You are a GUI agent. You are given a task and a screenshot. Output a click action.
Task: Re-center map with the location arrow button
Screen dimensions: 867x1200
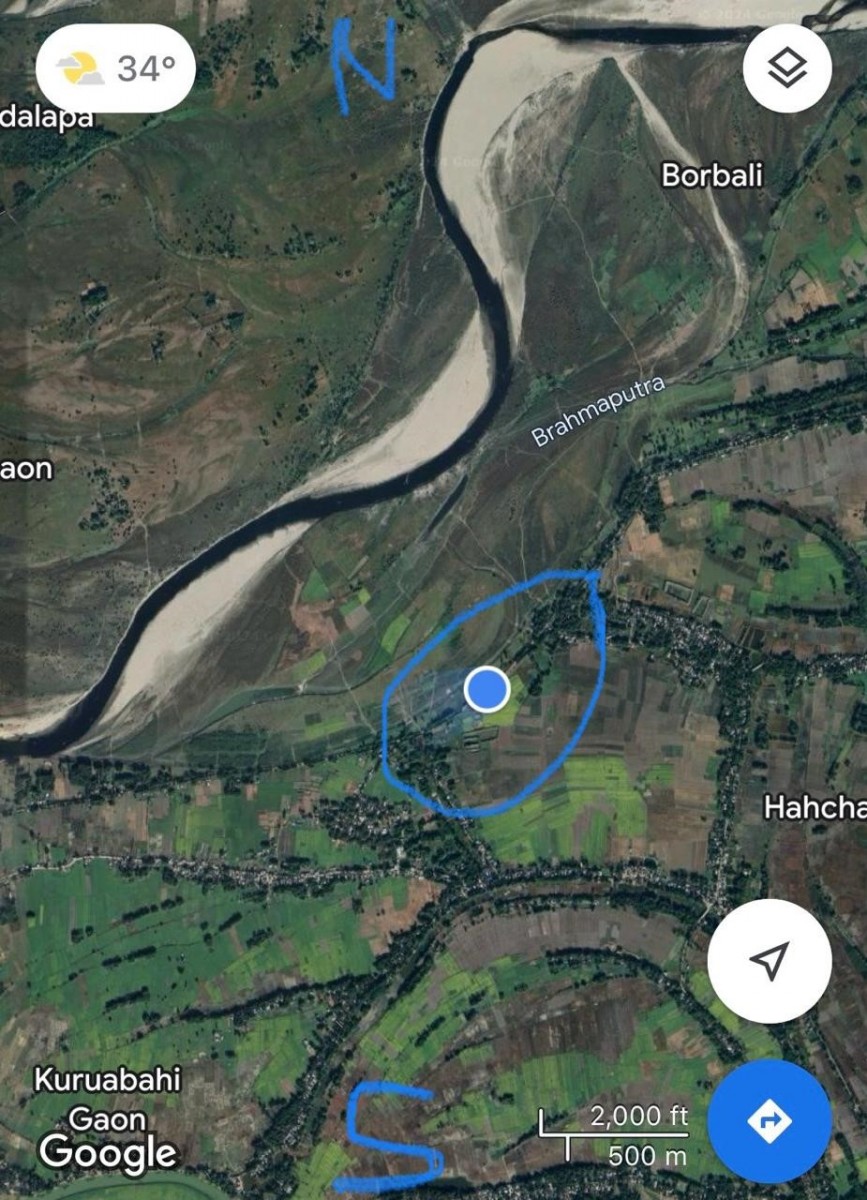tap(768, 960)
